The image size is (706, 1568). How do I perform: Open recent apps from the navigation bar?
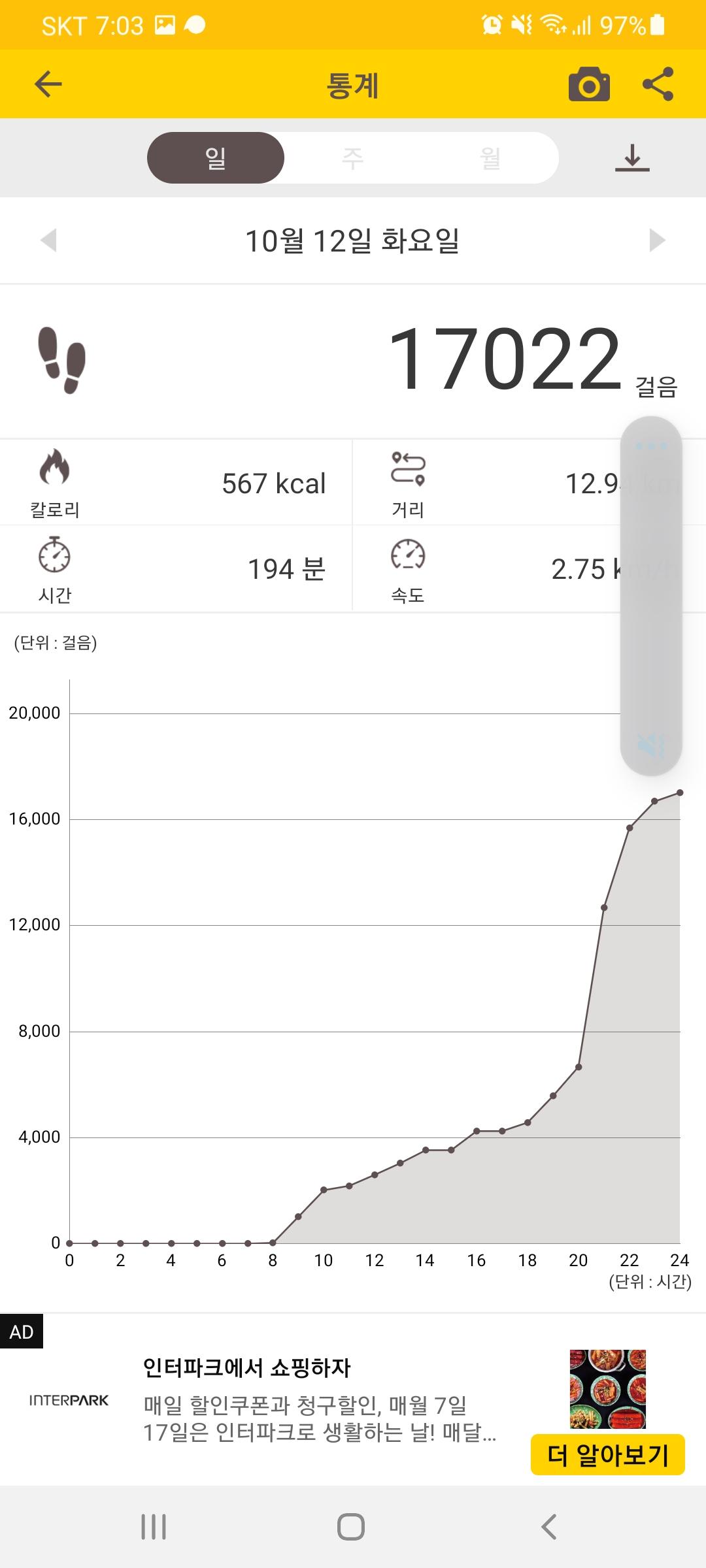click(154, 1527)
